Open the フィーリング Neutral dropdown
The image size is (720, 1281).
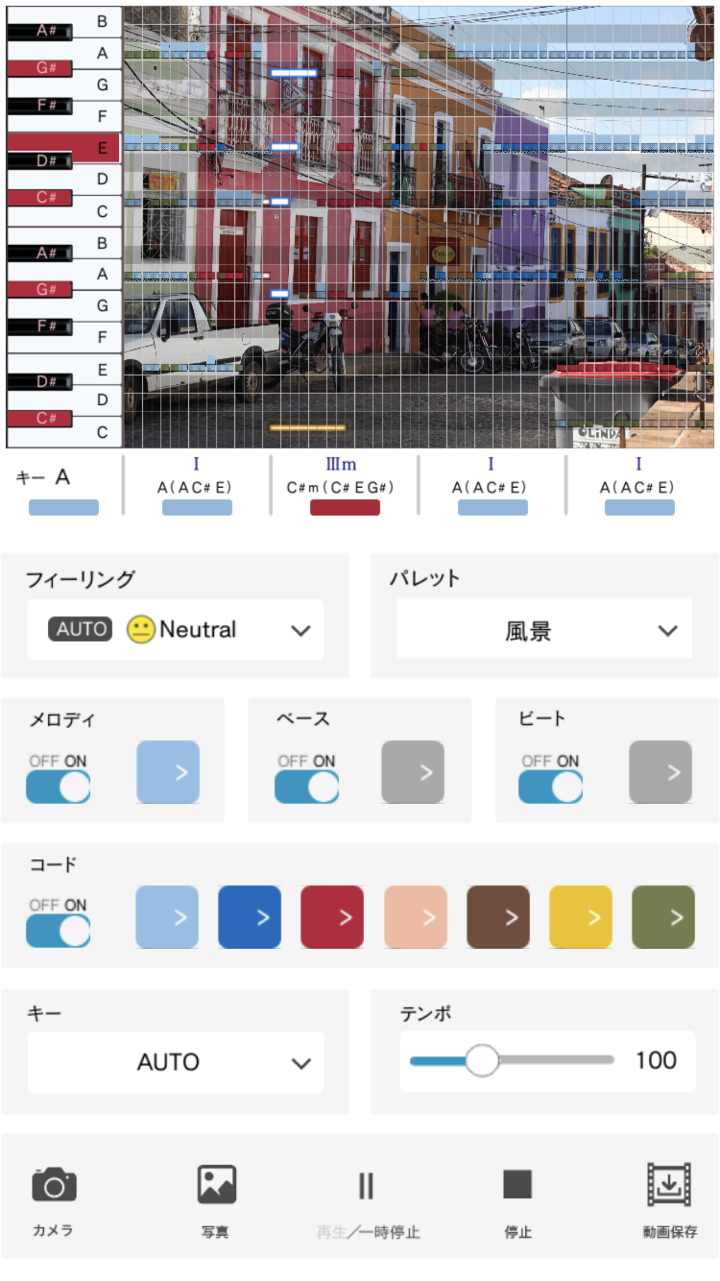click(175, 630)
